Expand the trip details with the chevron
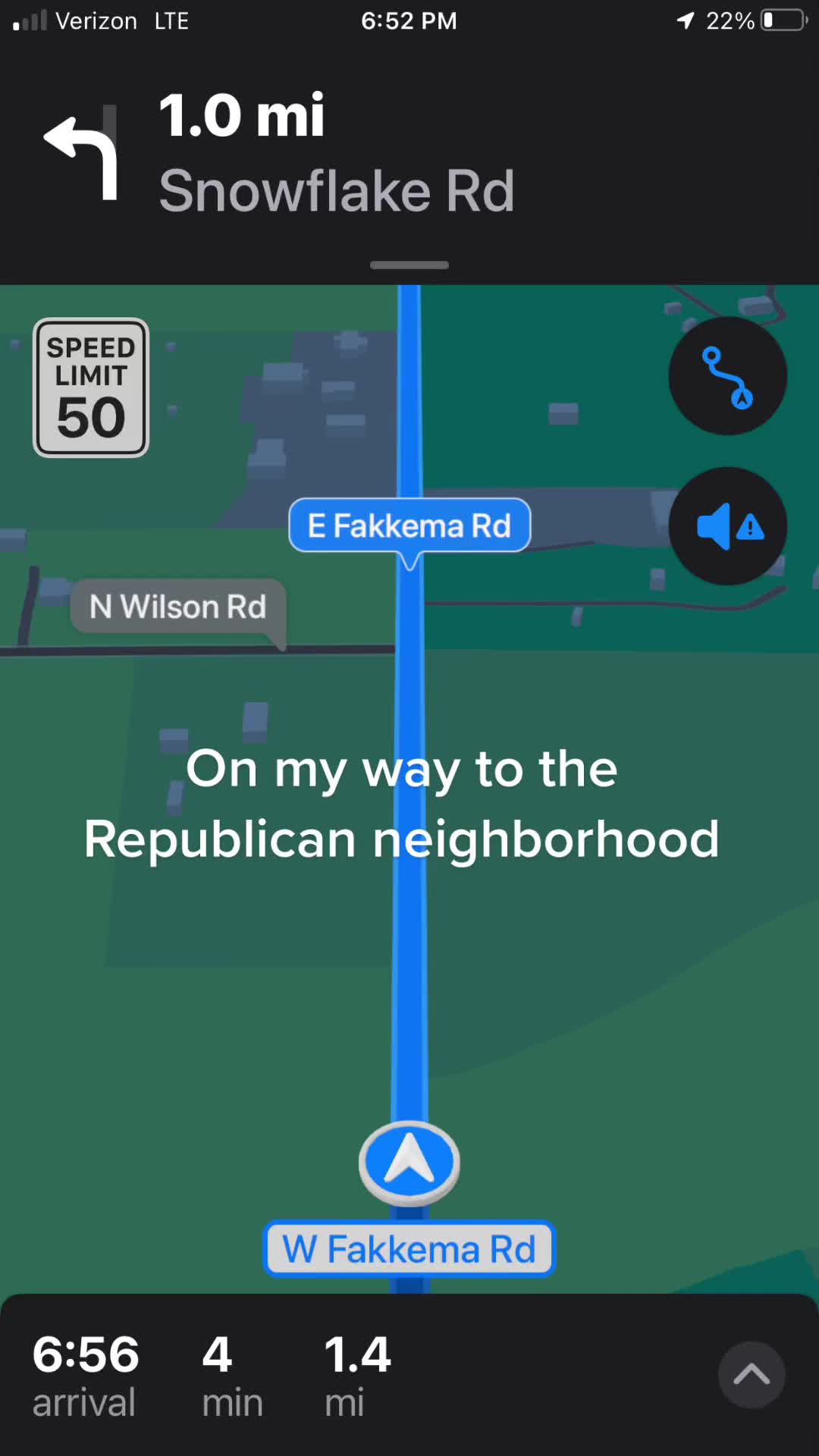This screenshot has width=819, height=1456. point(751,1375)
